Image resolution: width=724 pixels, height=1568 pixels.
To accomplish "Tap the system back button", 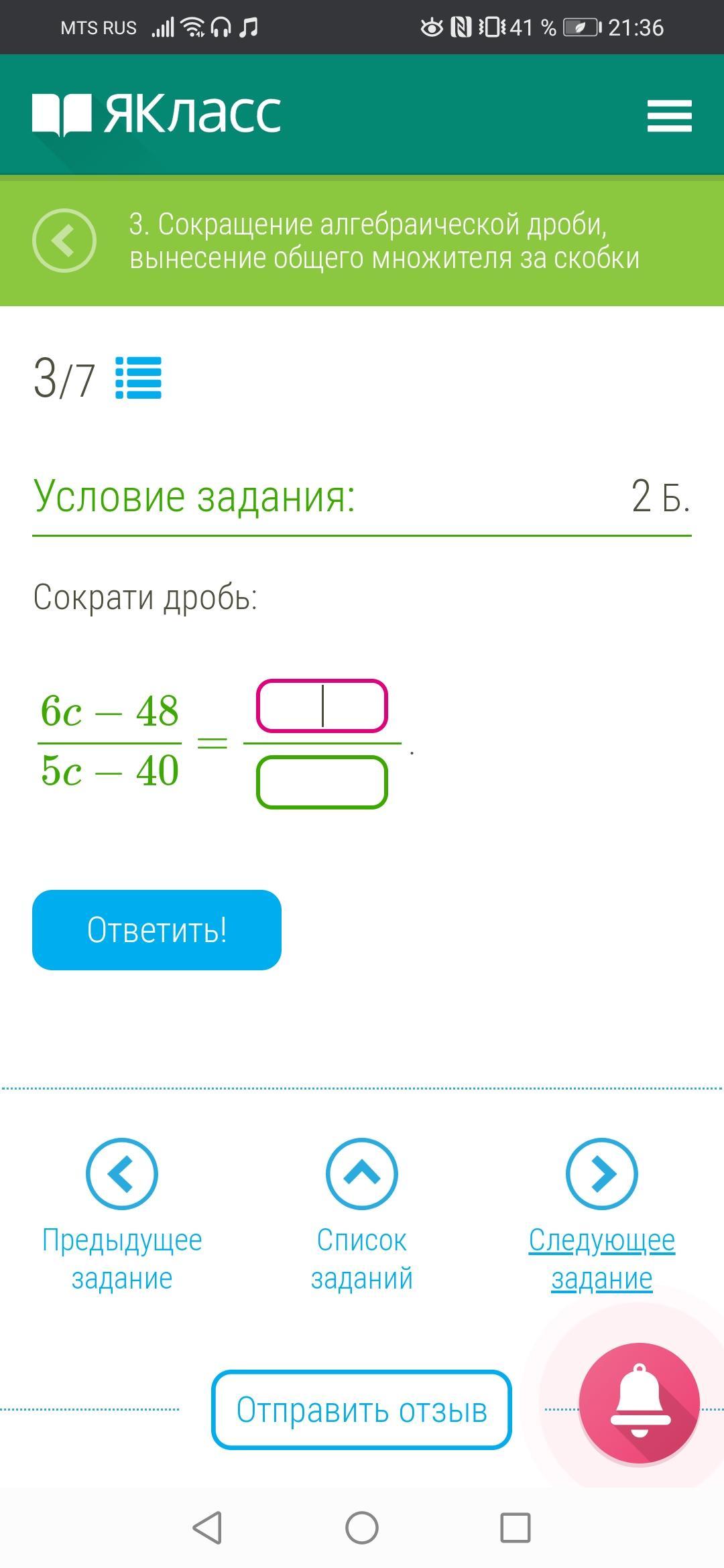I will (207, 1528).
